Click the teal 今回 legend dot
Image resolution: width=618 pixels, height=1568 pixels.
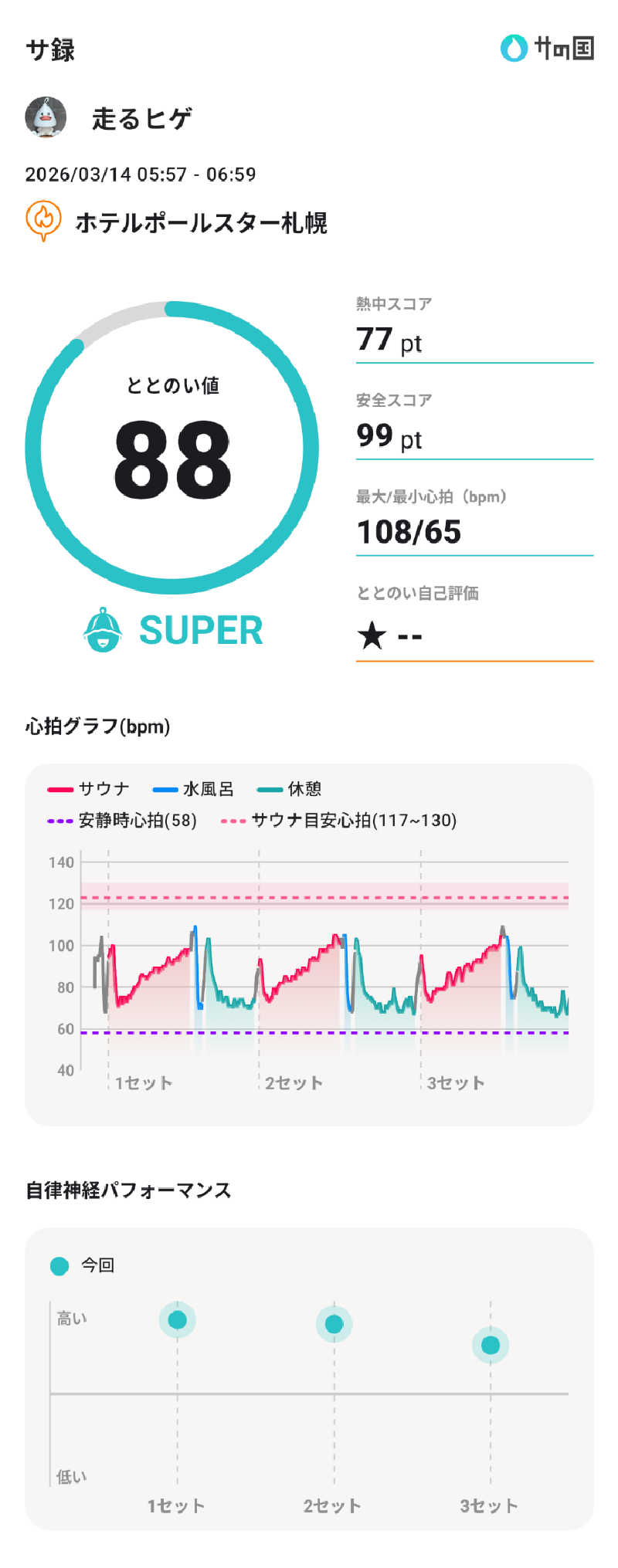tap(59, 1266)
